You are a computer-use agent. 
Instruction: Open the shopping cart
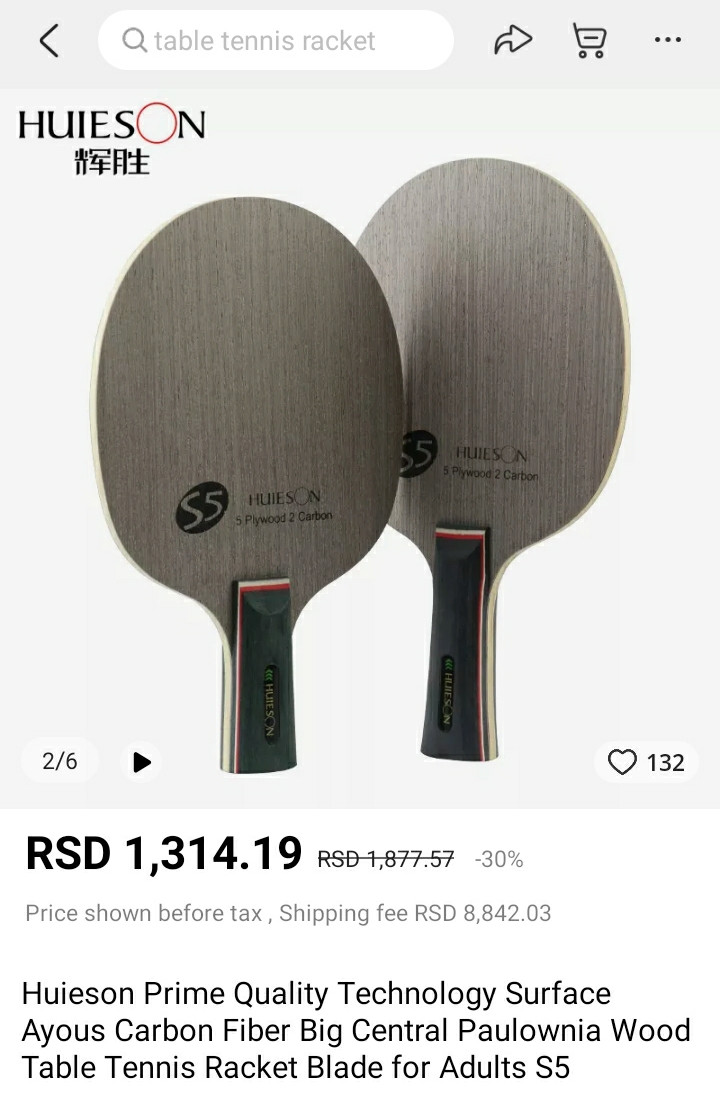tap(589, 41)
